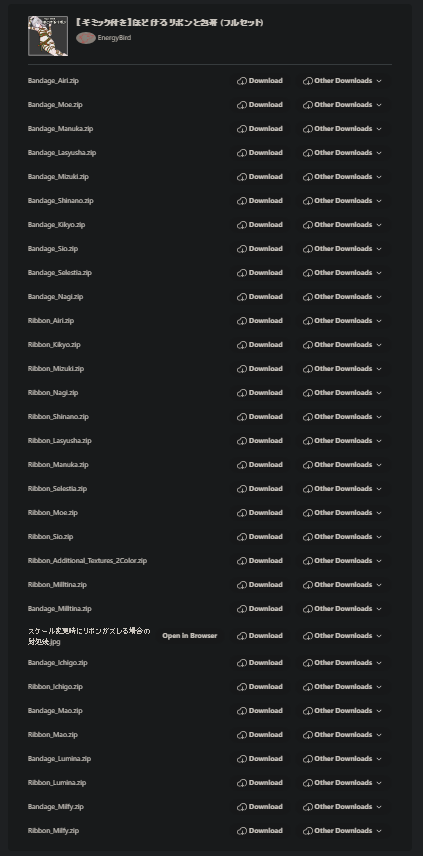Expand Other Downloads for Ribbon_Milltina.zip
Screen dimensions: 423x856
point(342,585)
